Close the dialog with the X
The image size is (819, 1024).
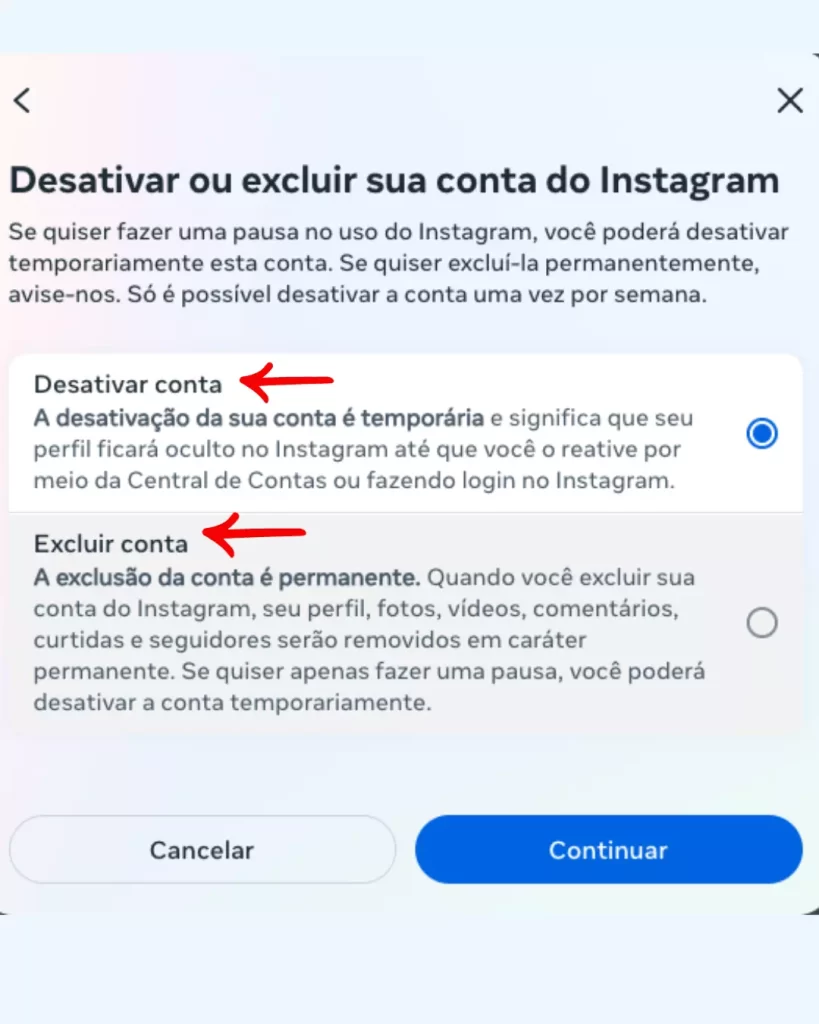point(790,100)
